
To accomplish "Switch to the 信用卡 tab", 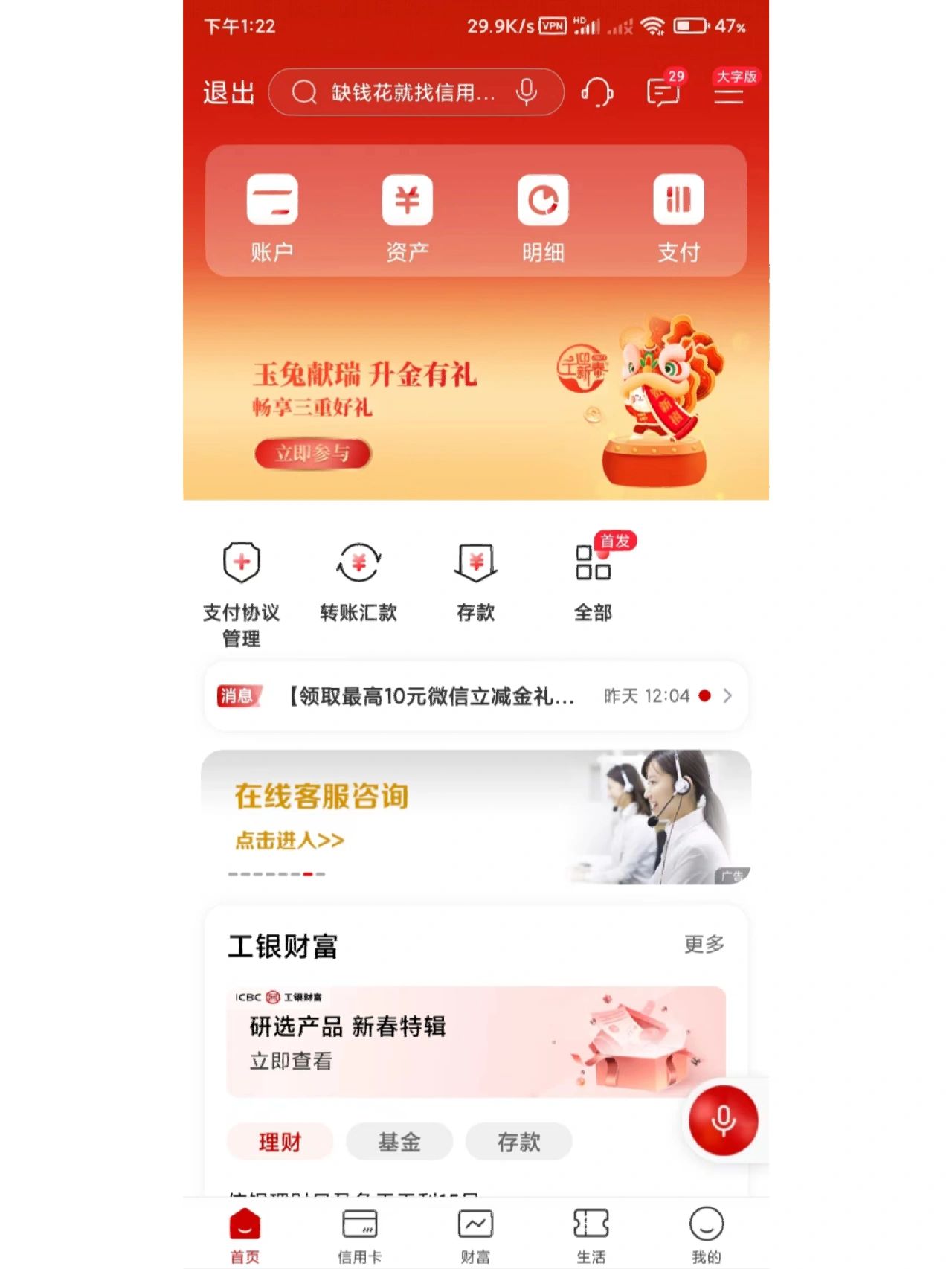I will pos(360,1235).
